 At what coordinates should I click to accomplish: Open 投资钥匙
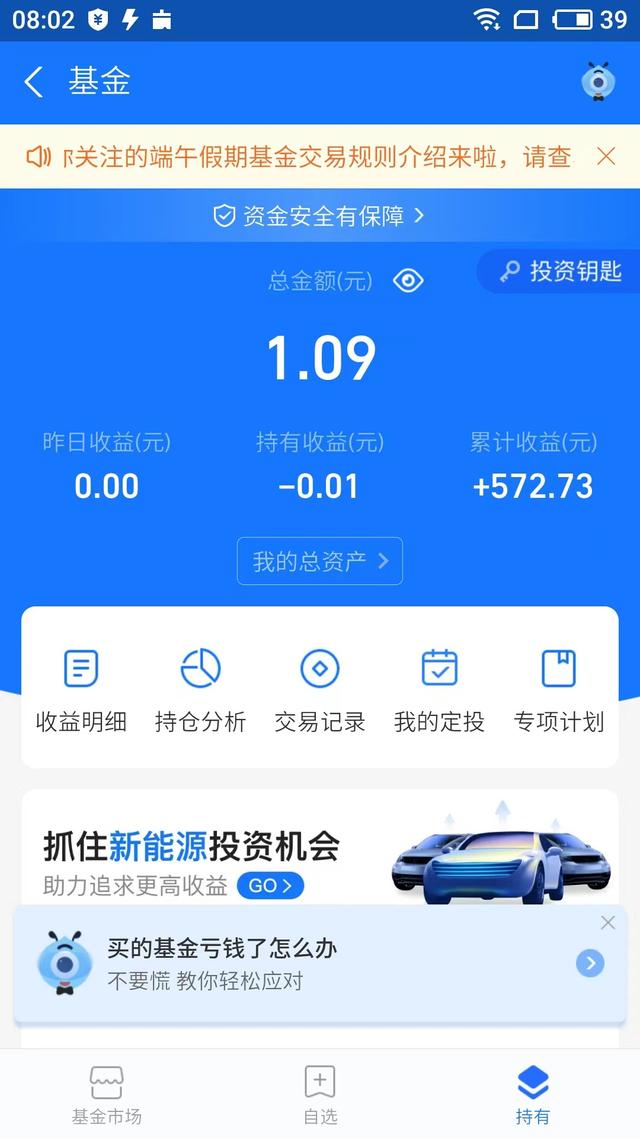tap(561, 271)
